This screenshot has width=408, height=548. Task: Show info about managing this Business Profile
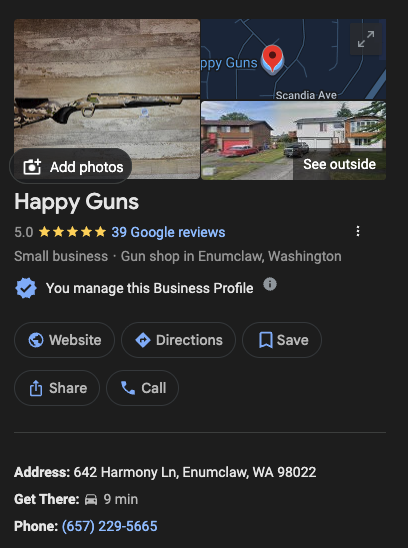pyautogui.click(x=270, y=284)
